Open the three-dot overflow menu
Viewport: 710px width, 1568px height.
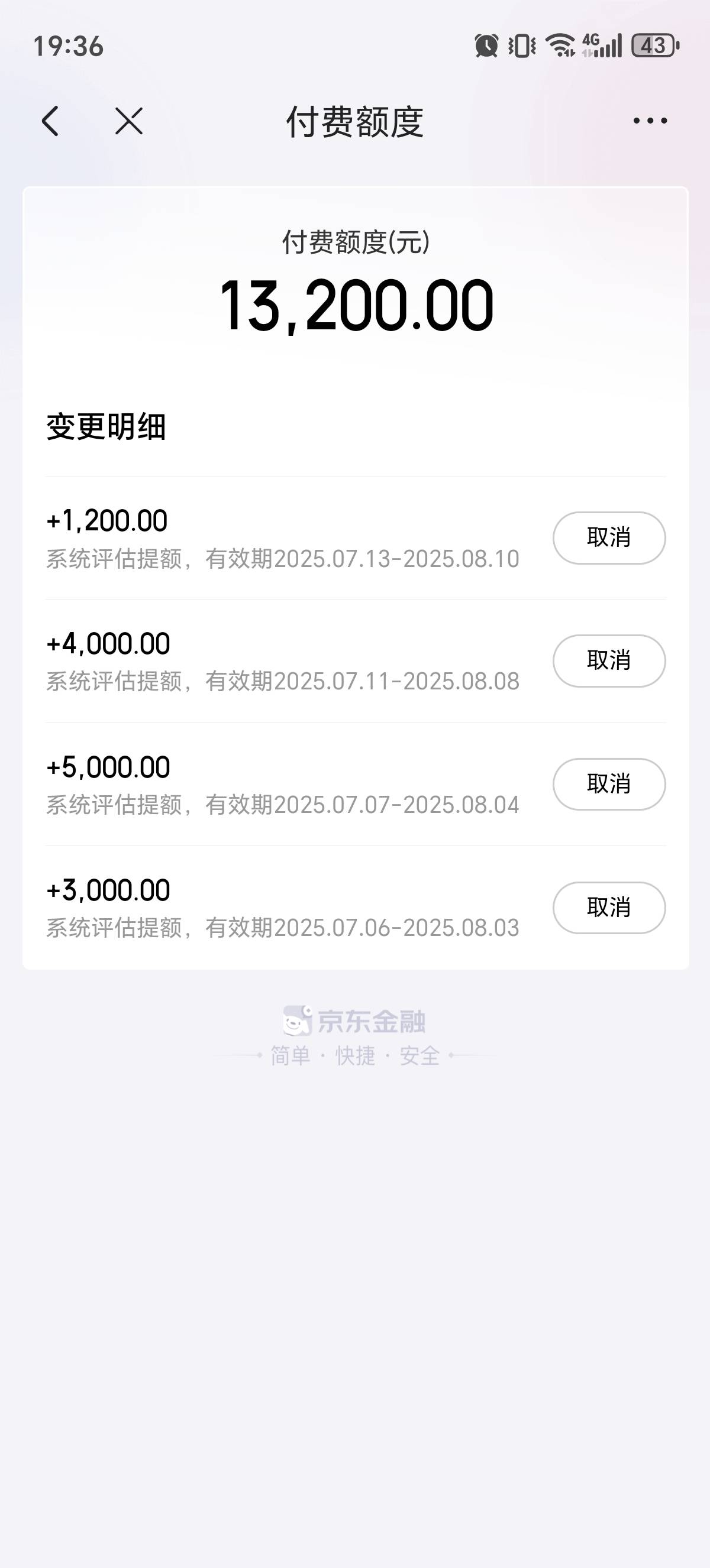click(650, 121)
